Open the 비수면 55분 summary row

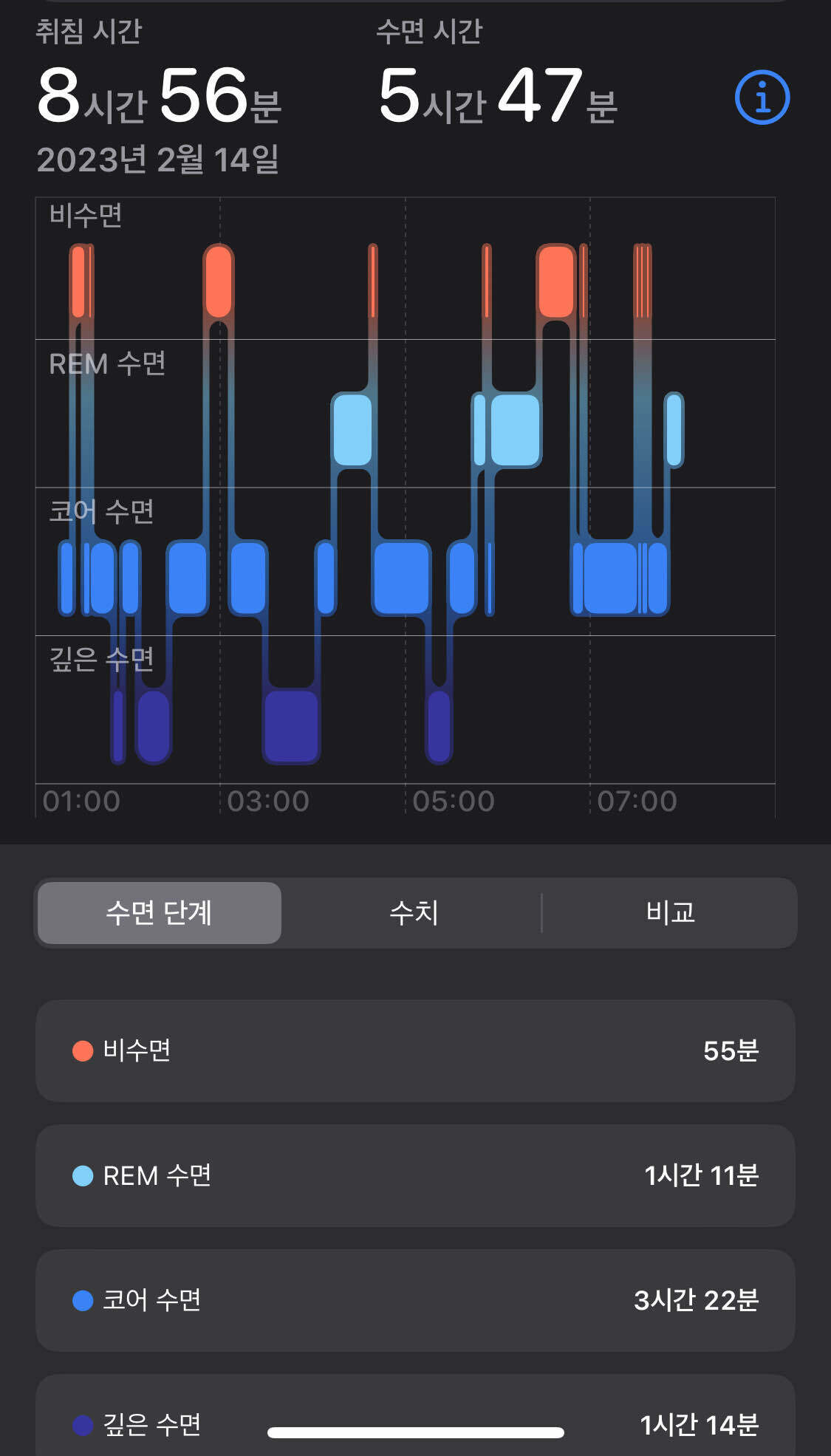tap(415, 1051)
